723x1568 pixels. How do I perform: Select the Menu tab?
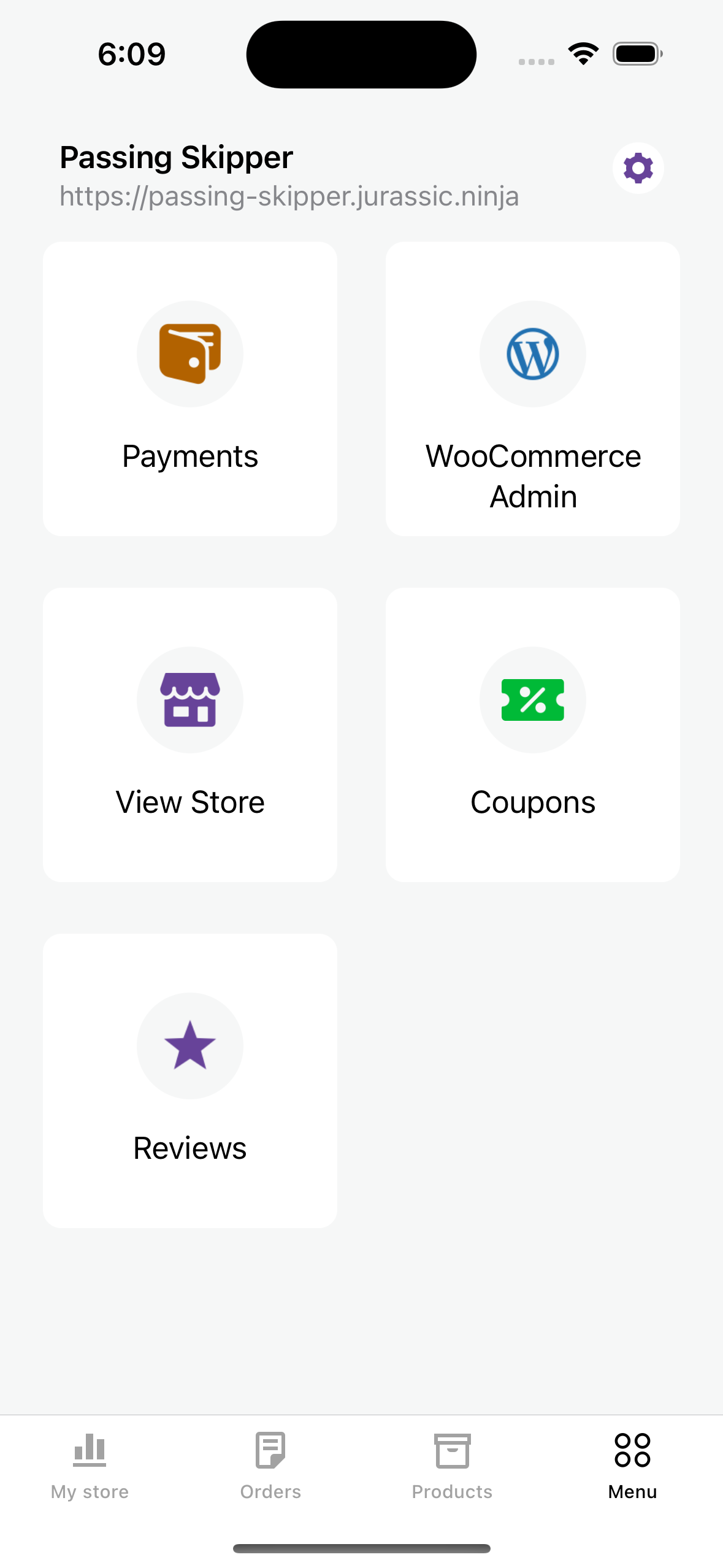(x=632, y=1464)
